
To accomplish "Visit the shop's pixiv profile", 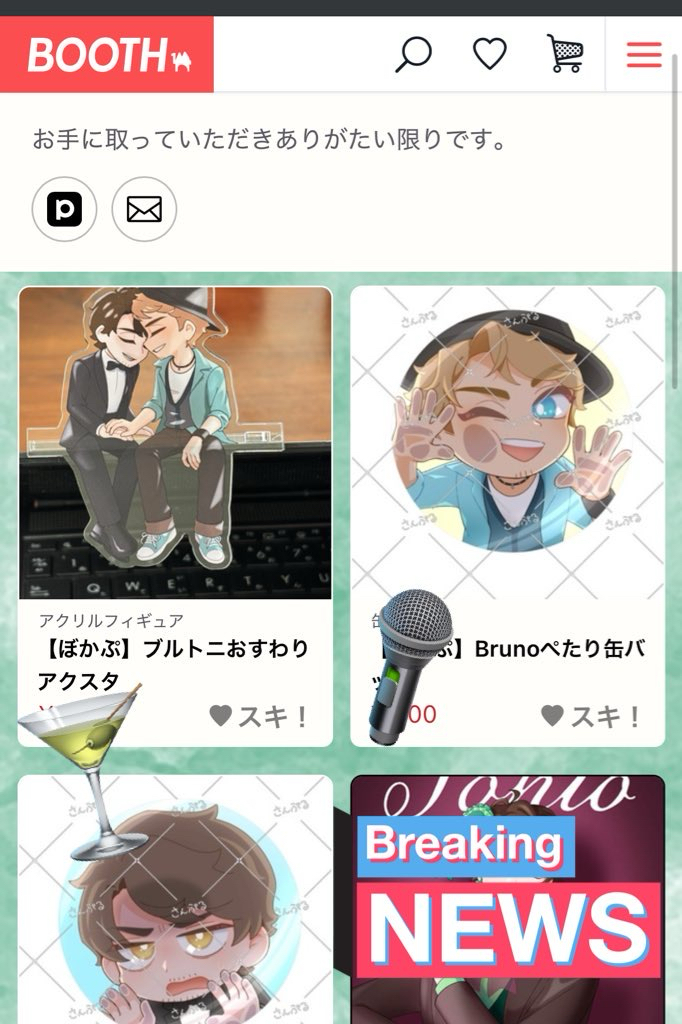I will point(64,209).
